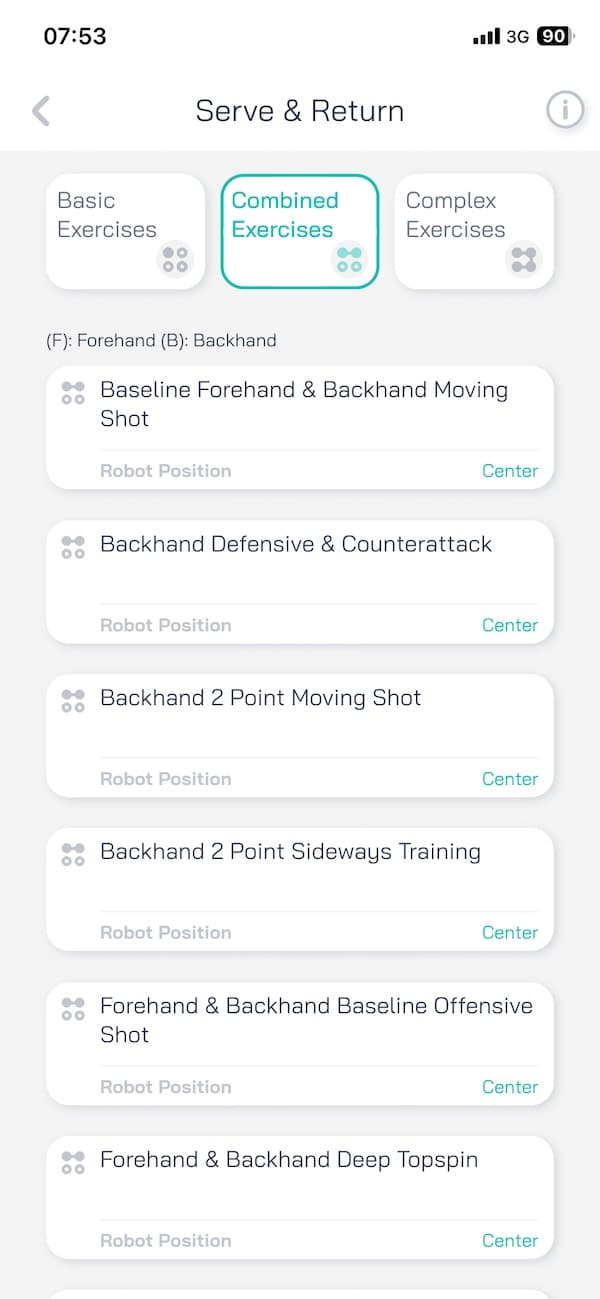The image size is (600, 1299).
Task: Switch to the Complex Exercises tab
Action: [474, 231]
